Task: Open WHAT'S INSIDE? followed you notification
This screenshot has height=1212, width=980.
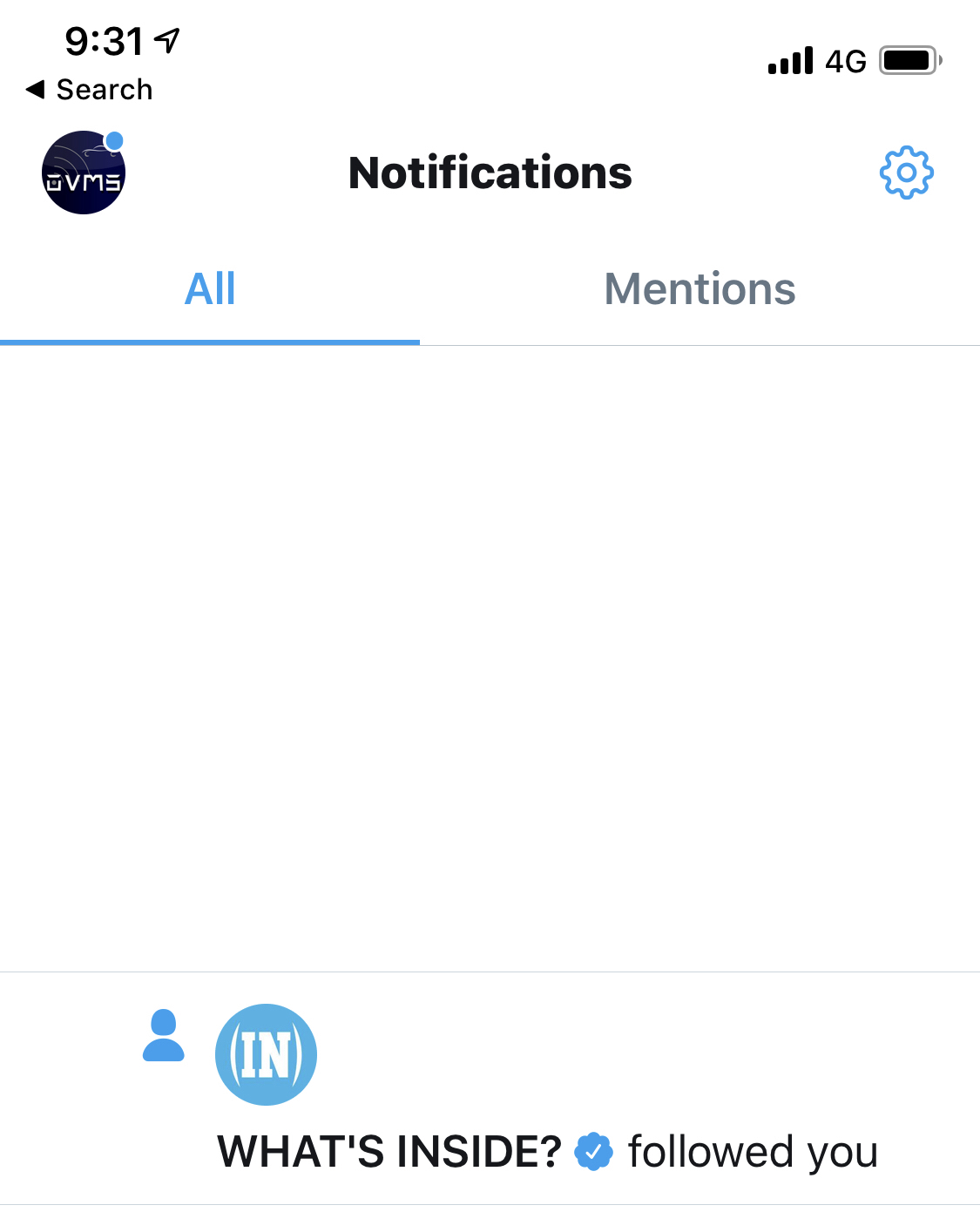Action: point(547,1151)
